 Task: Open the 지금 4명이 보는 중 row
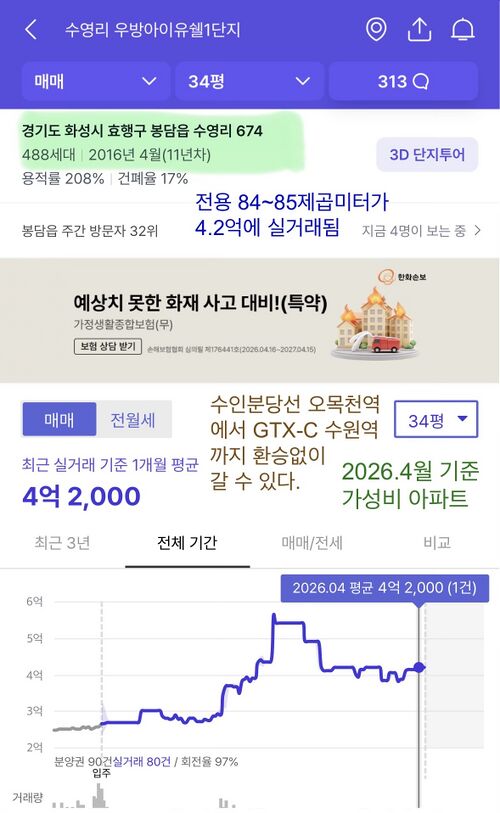pyautogui.click(x=421, y=231)
